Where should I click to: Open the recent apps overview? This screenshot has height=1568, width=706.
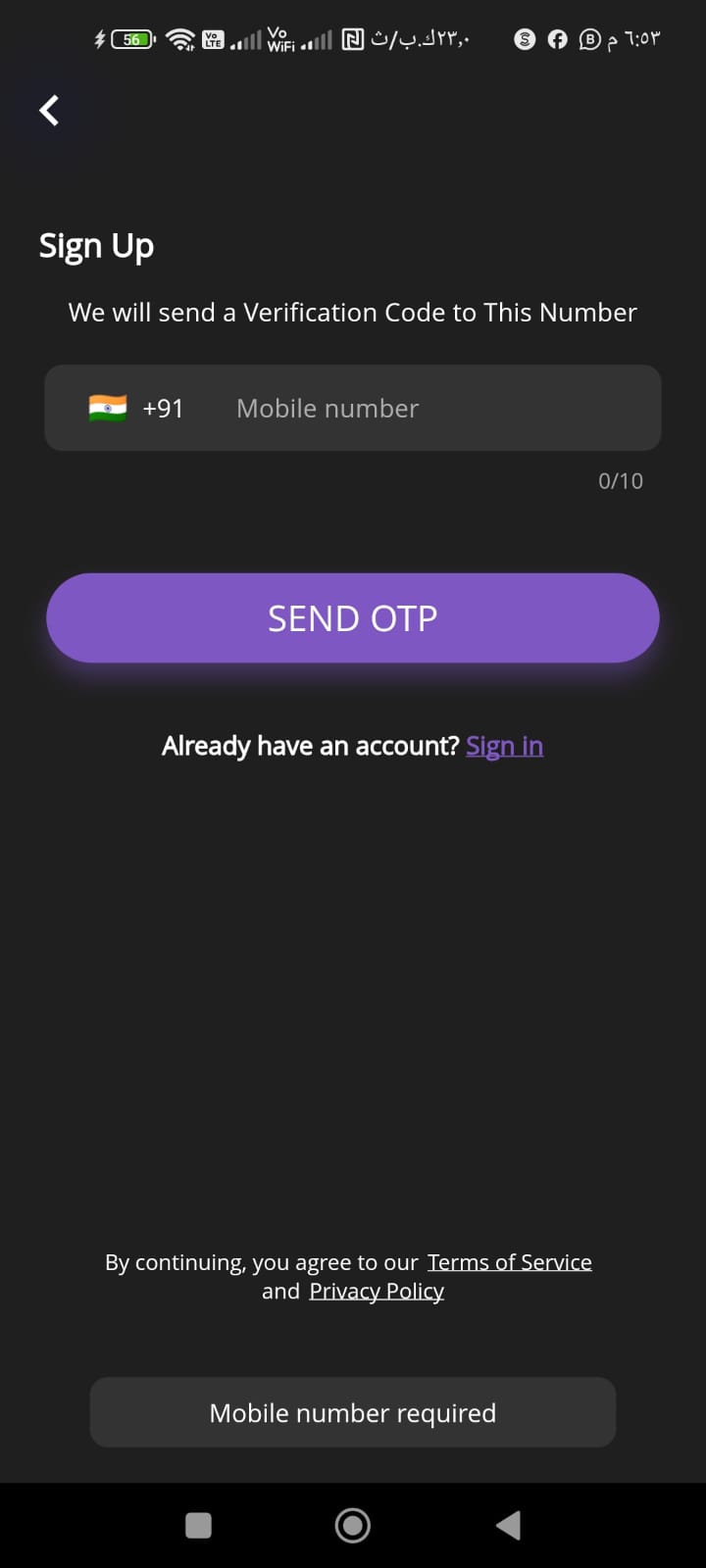coord(199,1525)
